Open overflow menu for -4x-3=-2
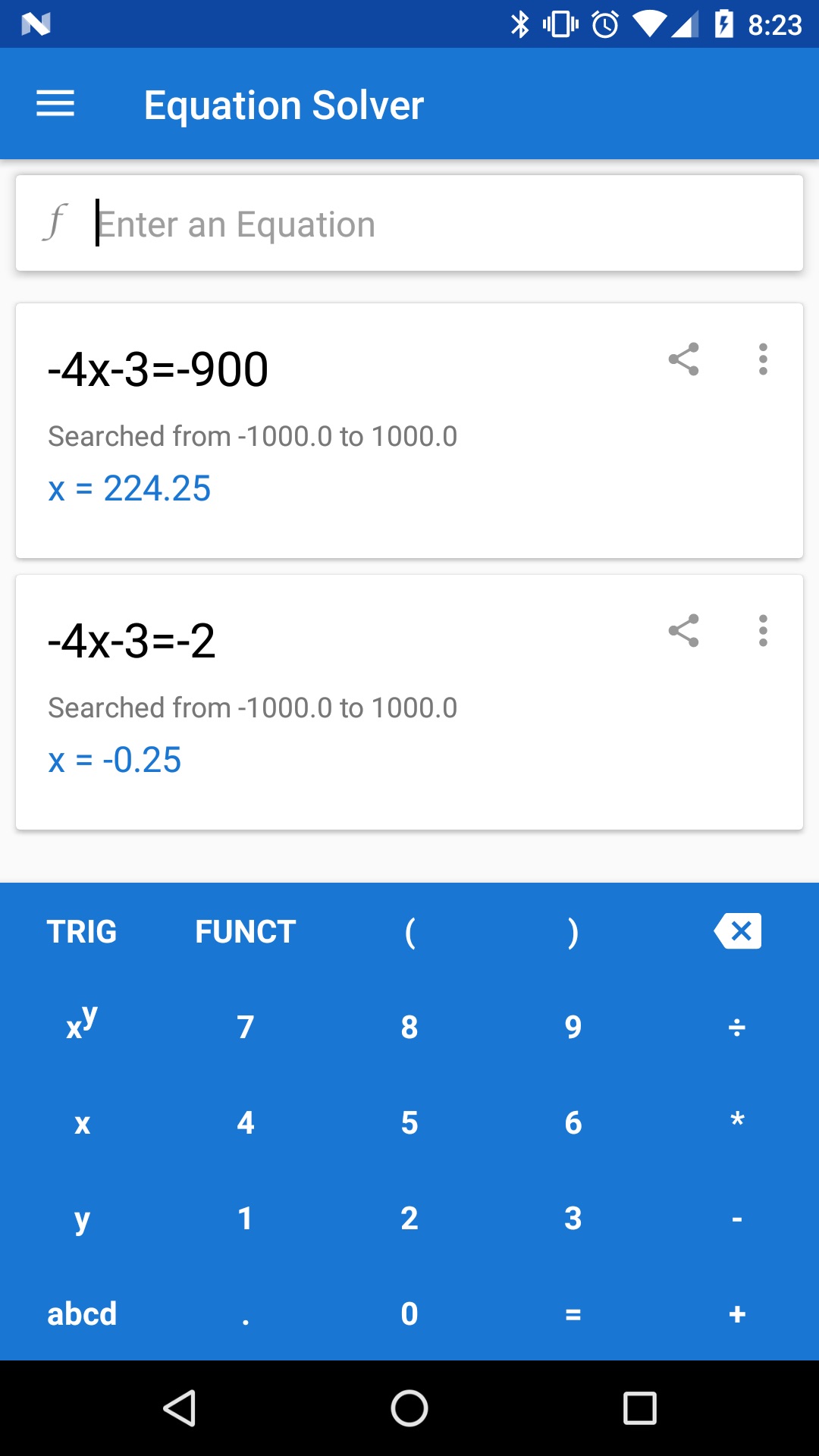 click(x=763, y=630)
